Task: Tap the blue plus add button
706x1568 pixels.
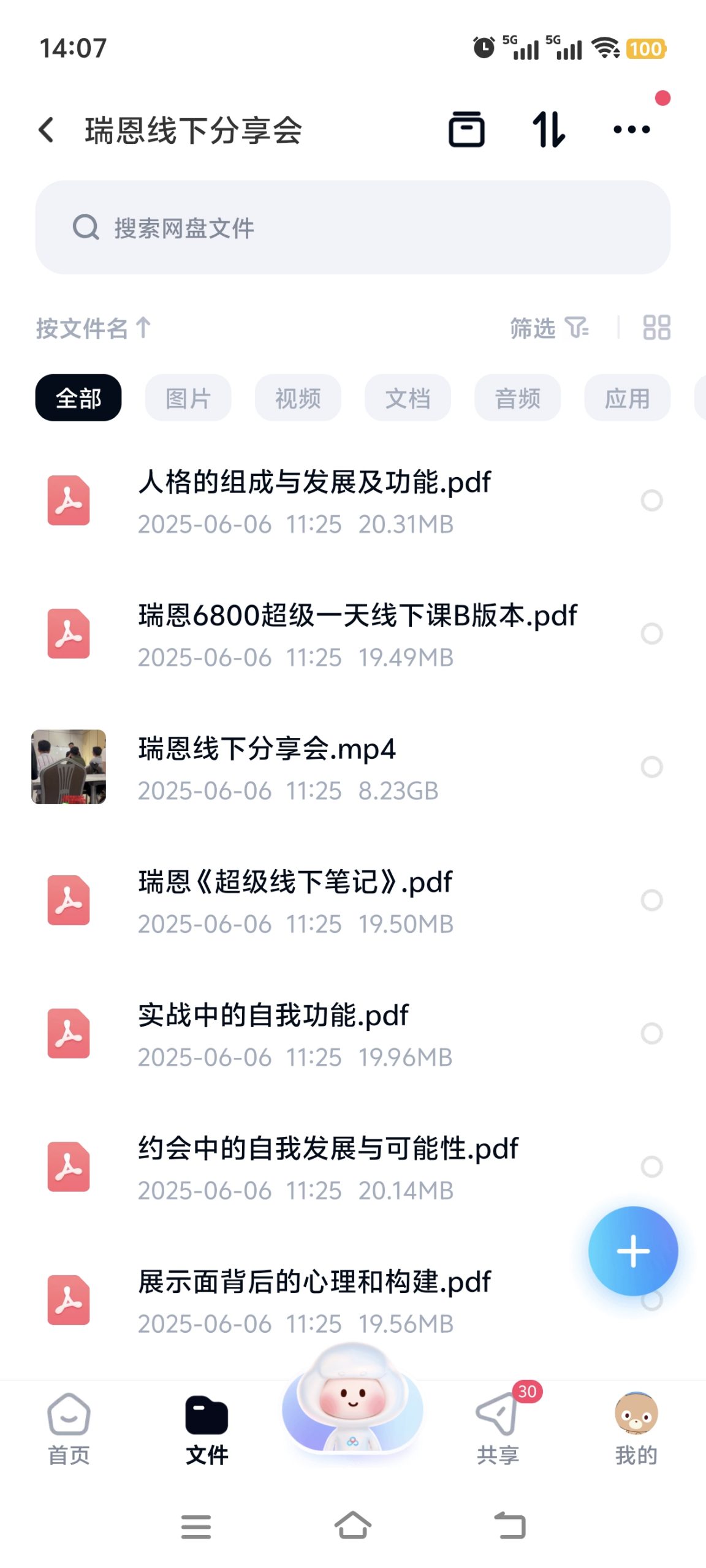Action: pyautogui.click(x=633, y=1251)
